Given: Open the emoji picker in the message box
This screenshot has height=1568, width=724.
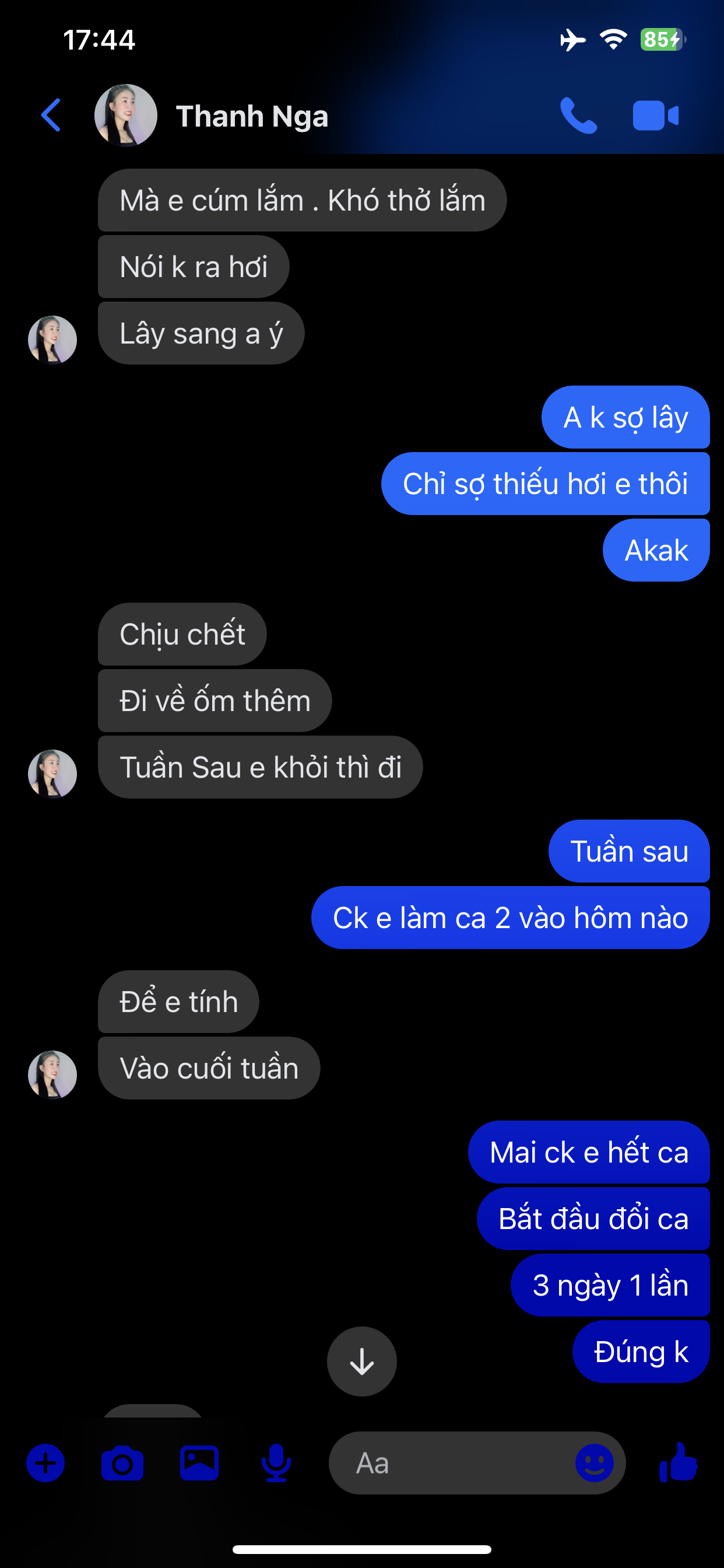Looking at the screenshot, I should pyautogui.click(x=595, y=1462).
